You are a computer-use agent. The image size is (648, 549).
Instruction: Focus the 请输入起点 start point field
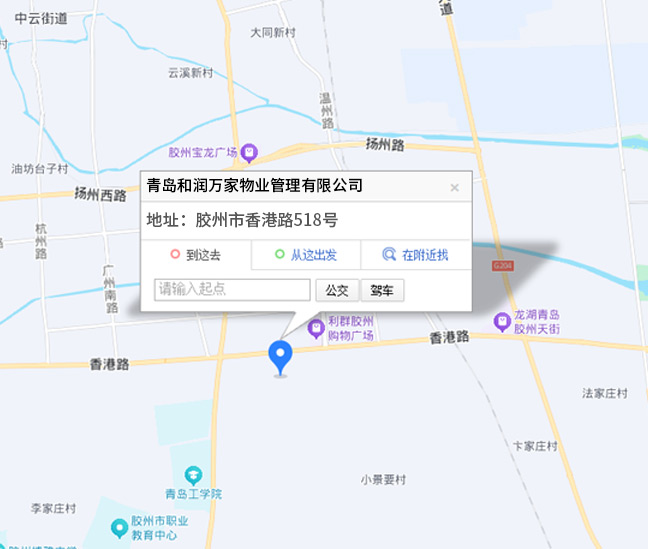232,290
